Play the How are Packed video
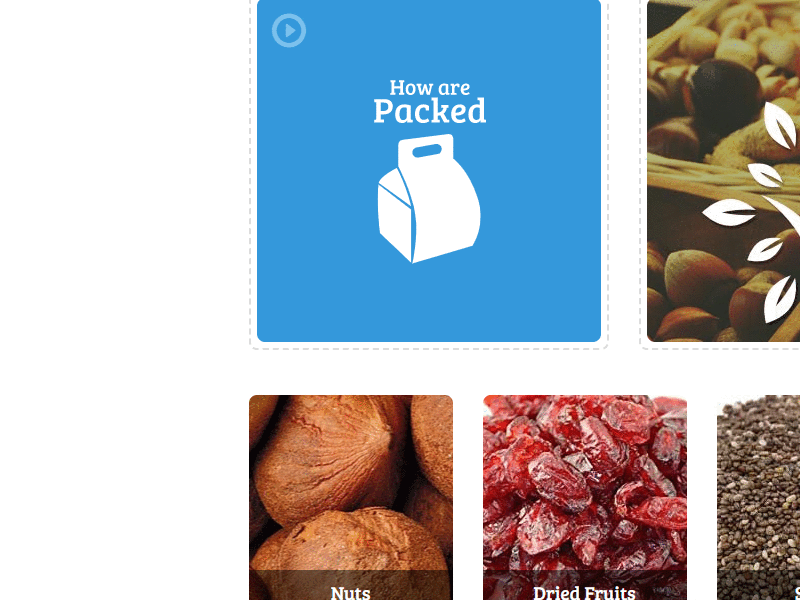The image size is (800, 600). pos(289,31)
